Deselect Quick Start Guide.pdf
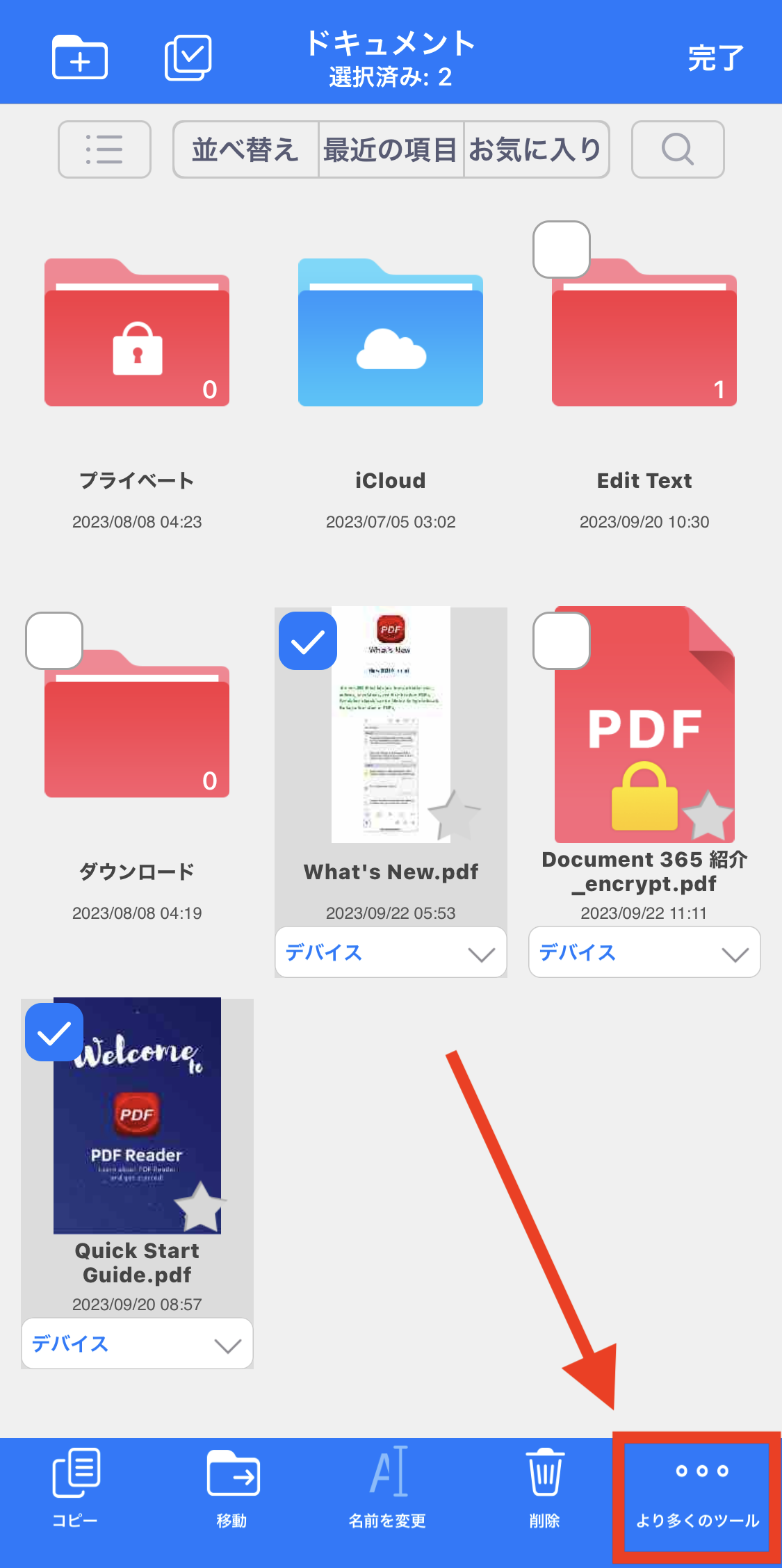The height and width of the screenshot is (1568, 782). point(54,1032)
